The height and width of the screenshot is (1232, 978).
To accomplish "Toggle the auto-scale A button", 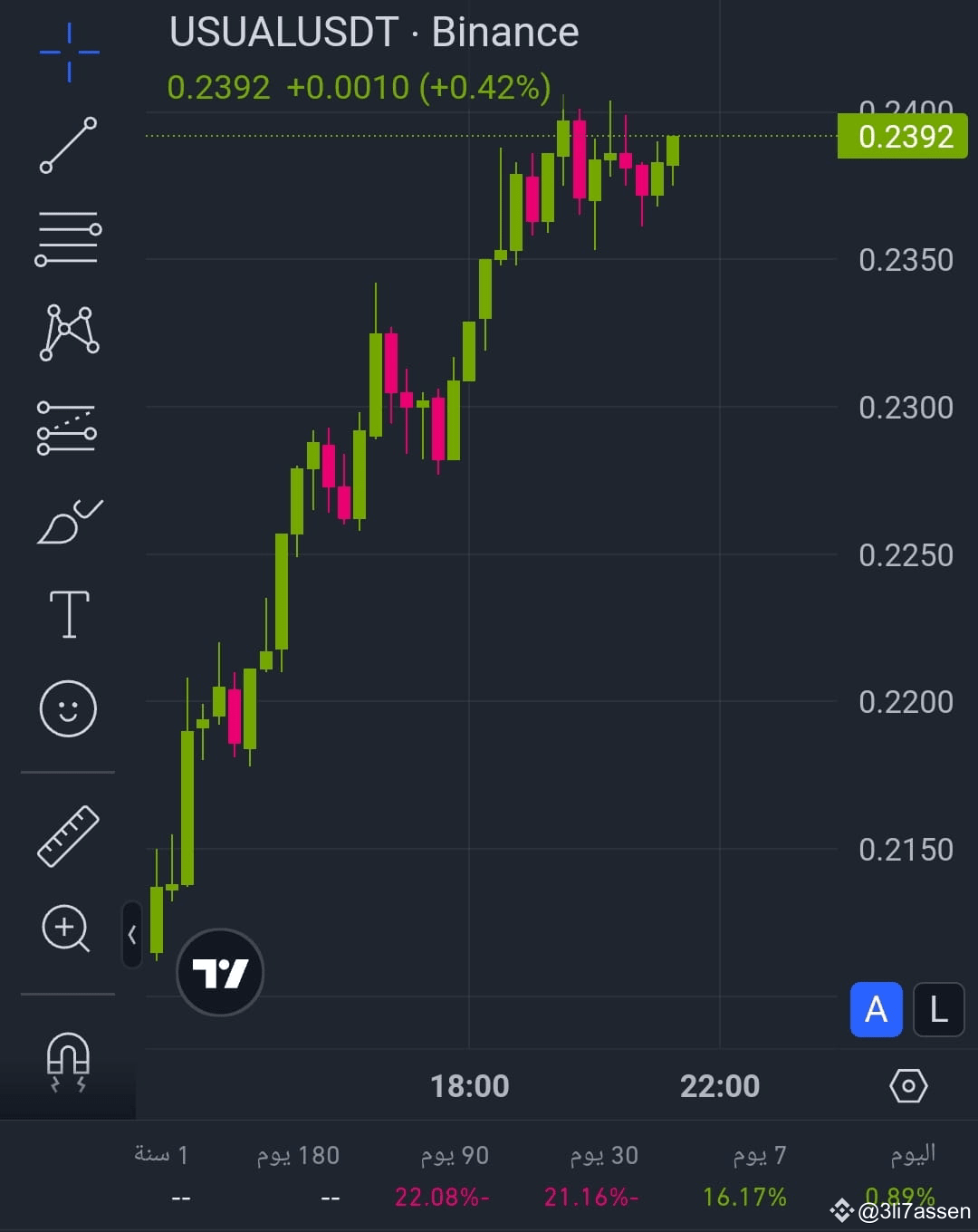I will pos(875,1009).
